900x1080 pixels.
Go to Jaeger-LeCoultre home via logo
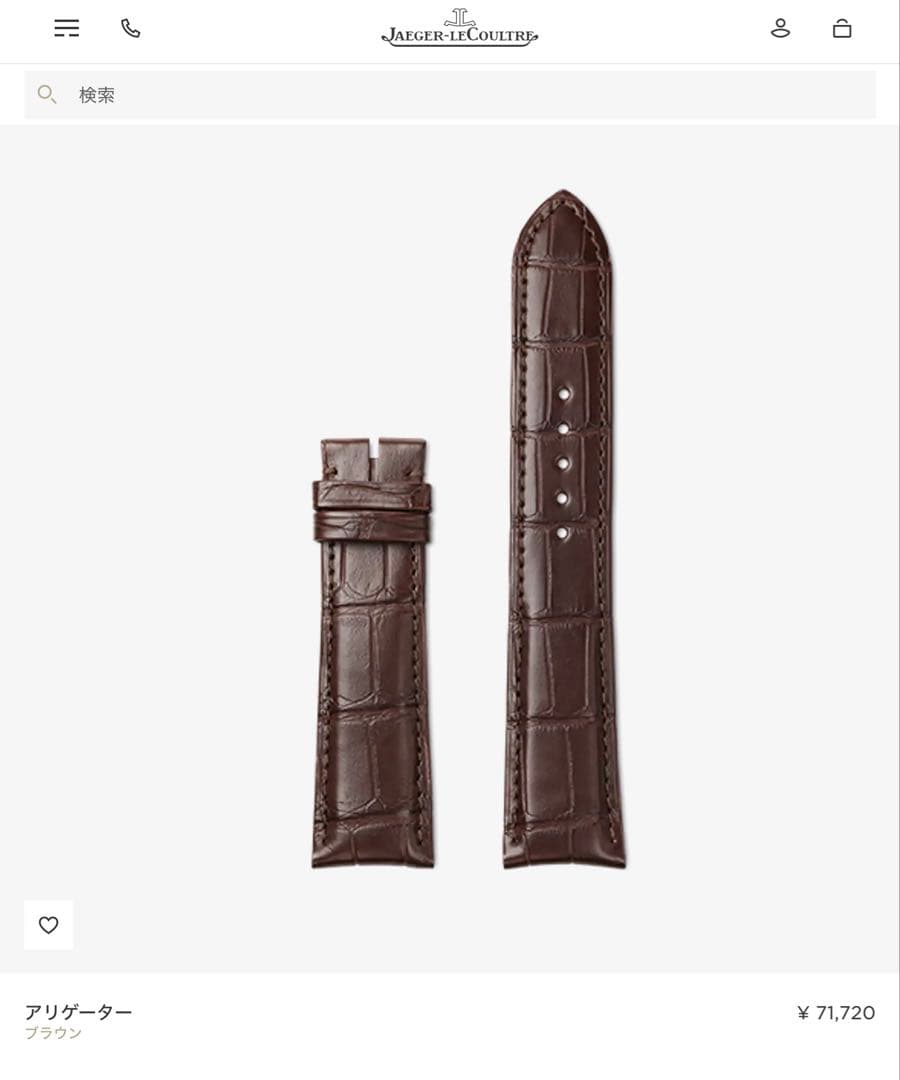459,28
